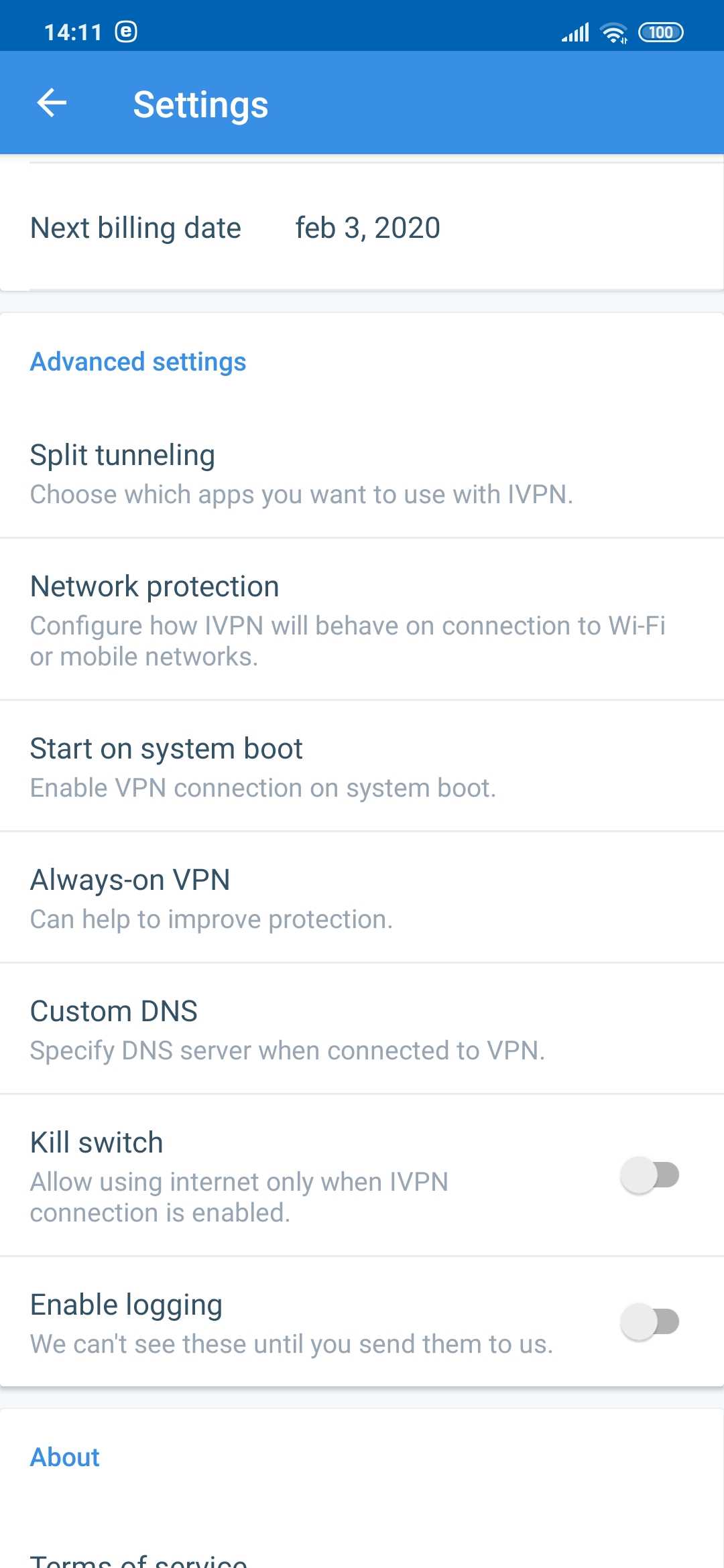
Task: Open Terms of service
Action: [139, 1559]
